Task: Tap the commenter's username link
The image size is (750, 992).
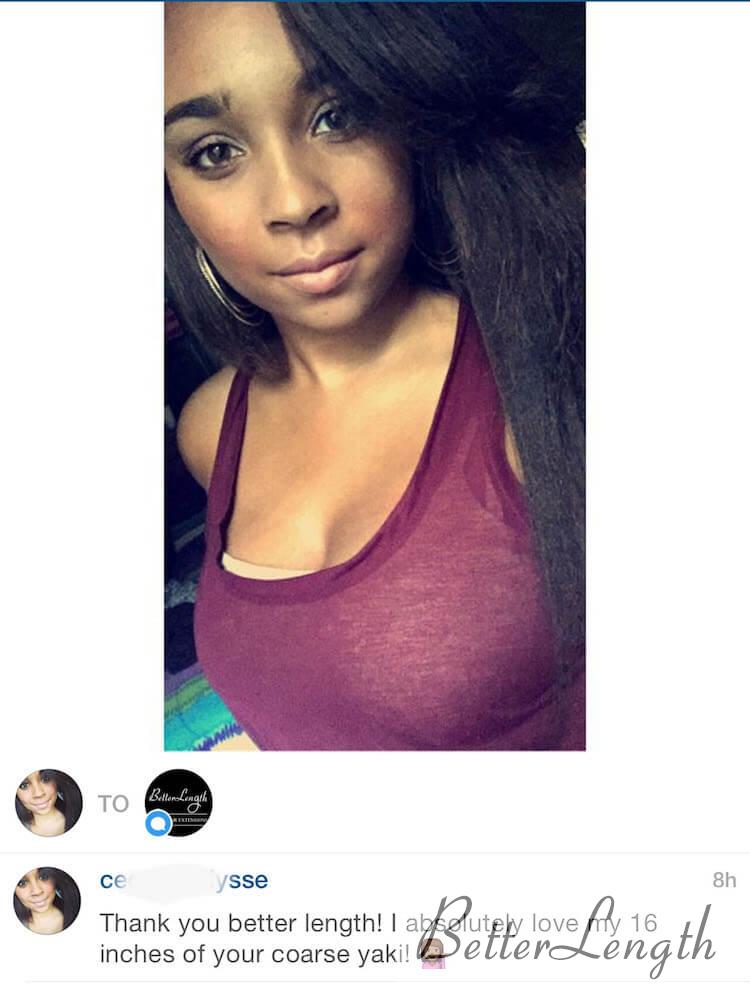Action: click(183, 880)
